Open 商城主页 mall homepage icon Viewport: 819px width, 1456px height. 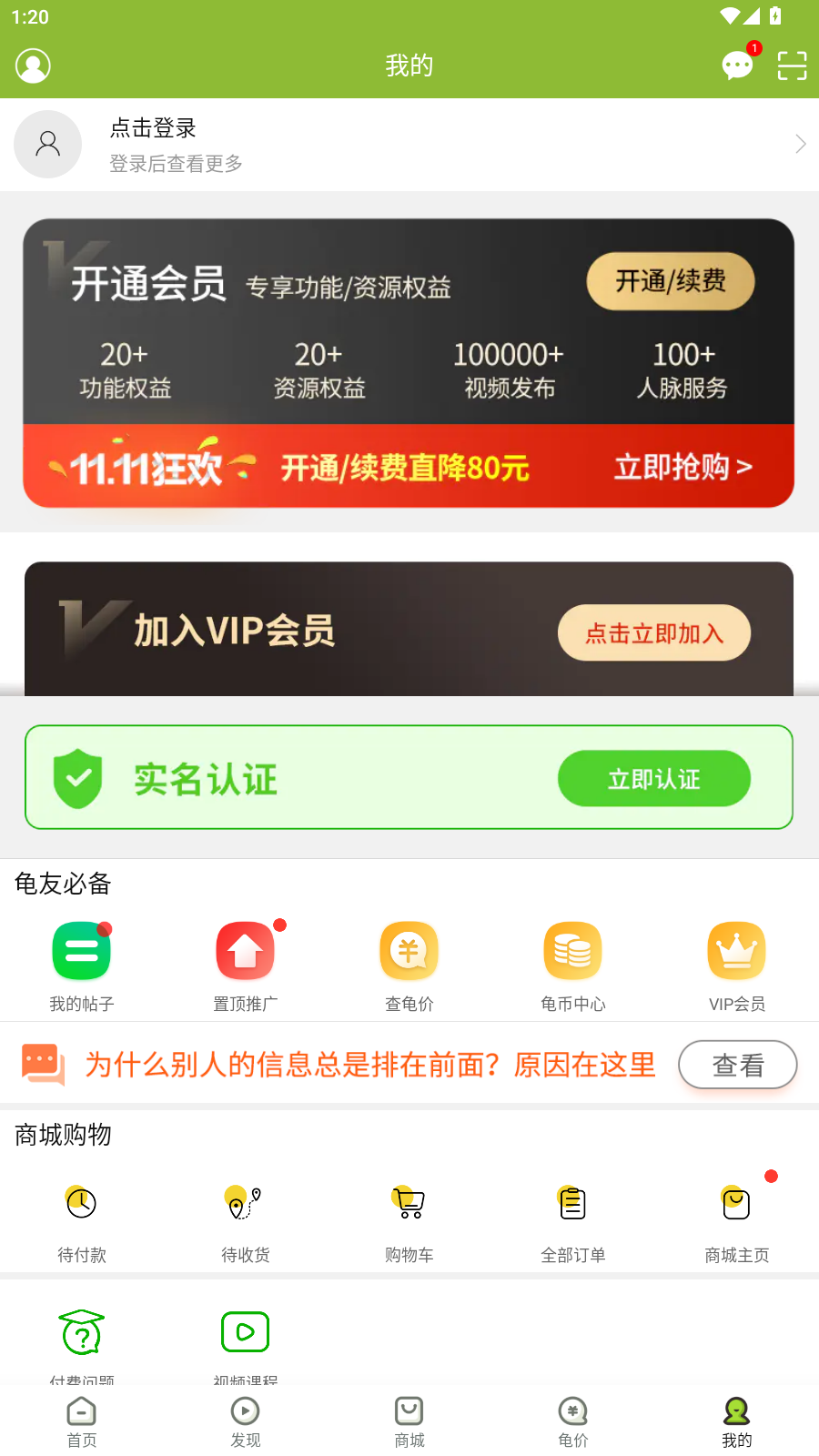pos(736,1202)
